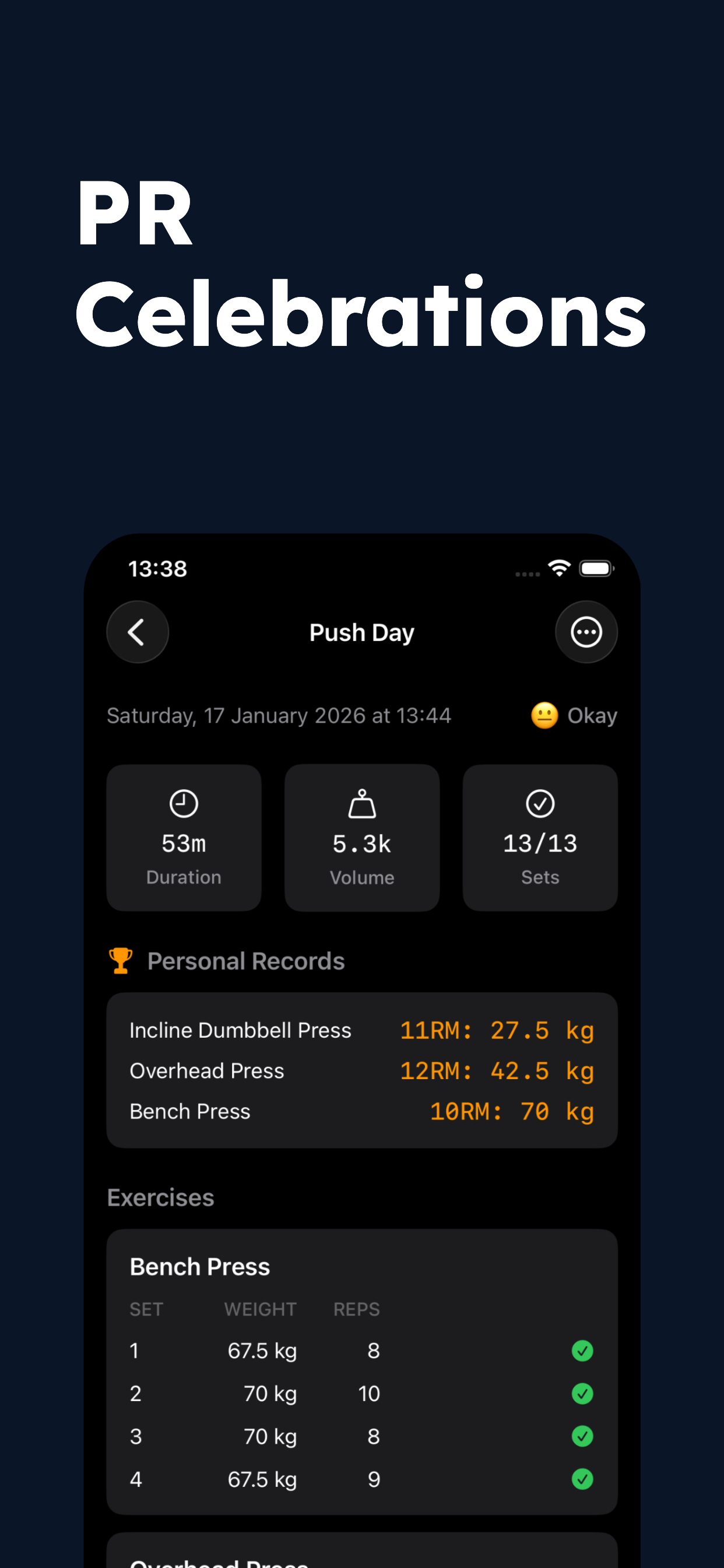Click the back chevron arrow
The height and width of the screenshot is (1568, 724).
(x=137, y=632)
